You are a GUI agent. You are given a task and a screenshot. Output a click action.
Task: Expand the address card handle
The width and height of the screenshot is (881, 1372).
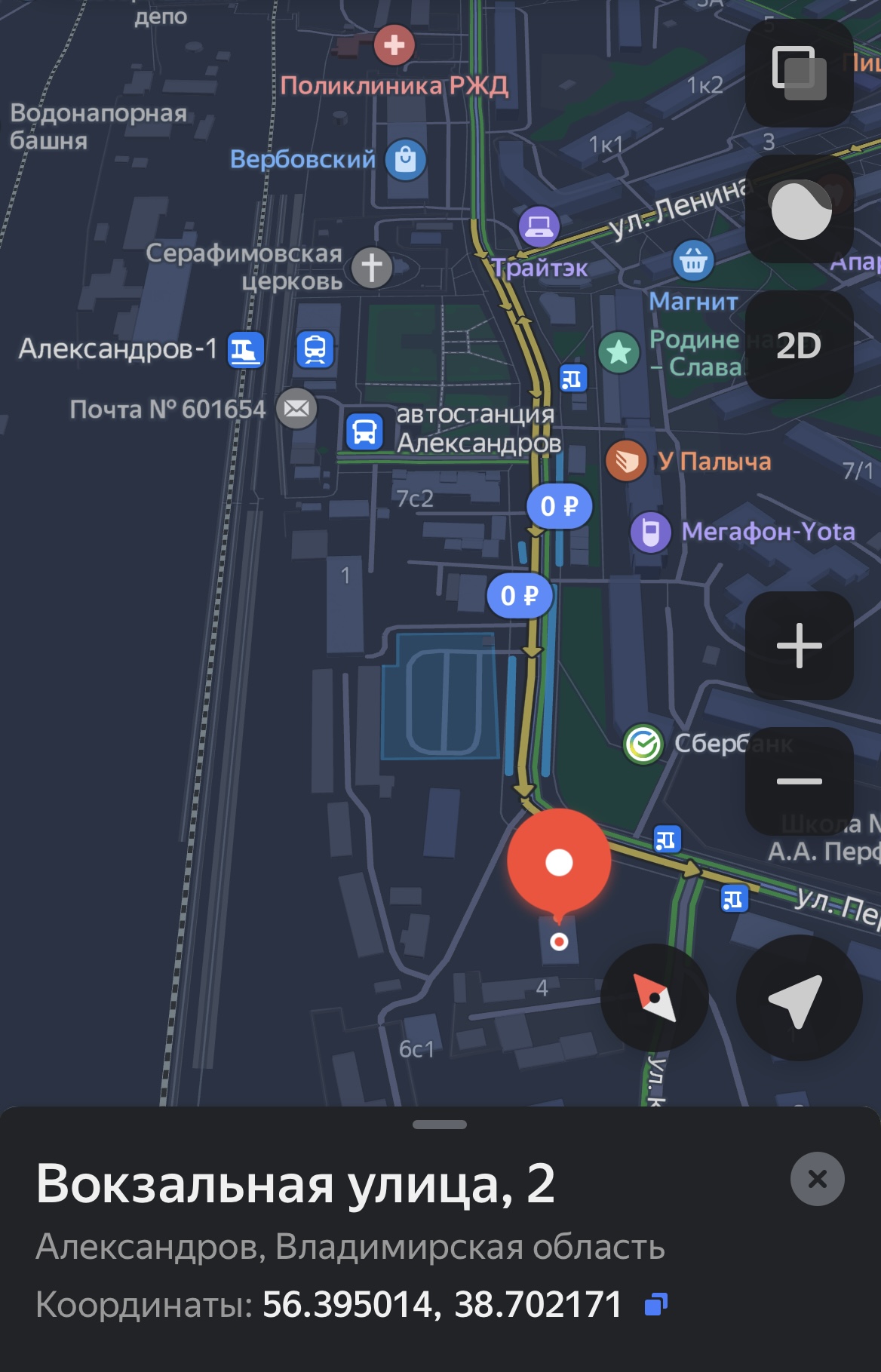440,1125
